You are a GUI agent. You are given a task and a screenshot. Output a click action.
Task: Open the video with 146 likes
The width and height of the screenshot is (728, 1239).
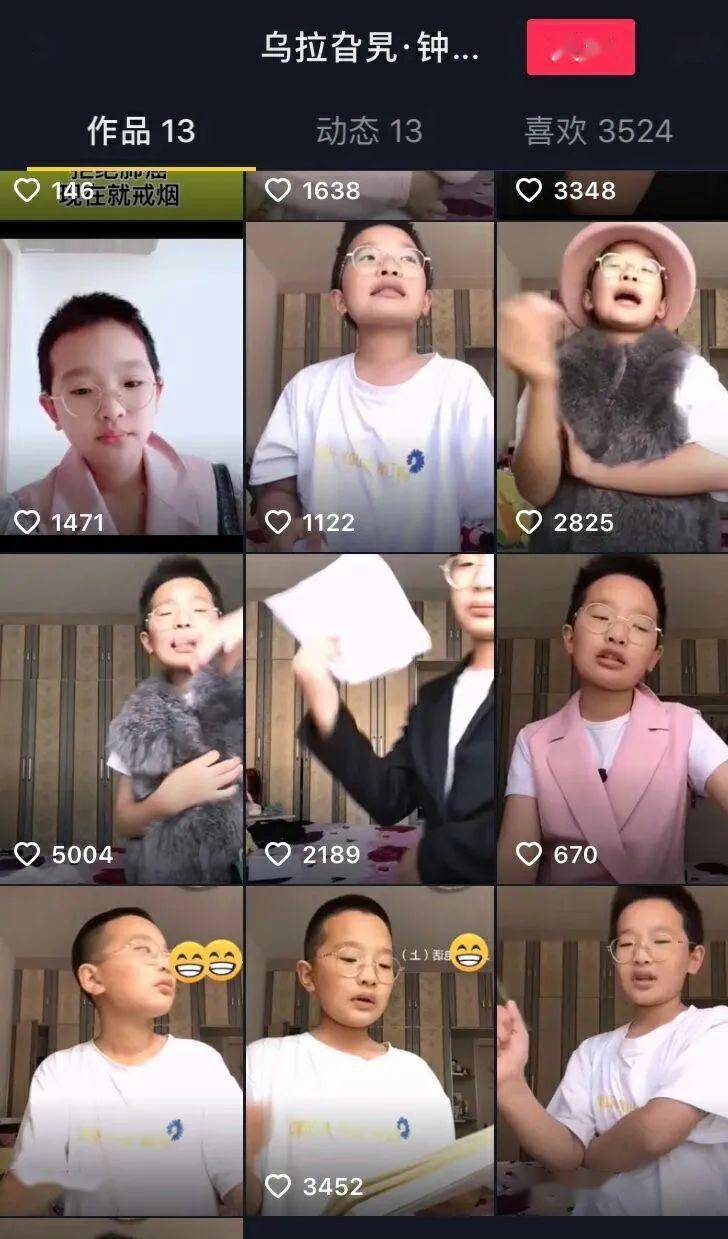tap(121, 195)
